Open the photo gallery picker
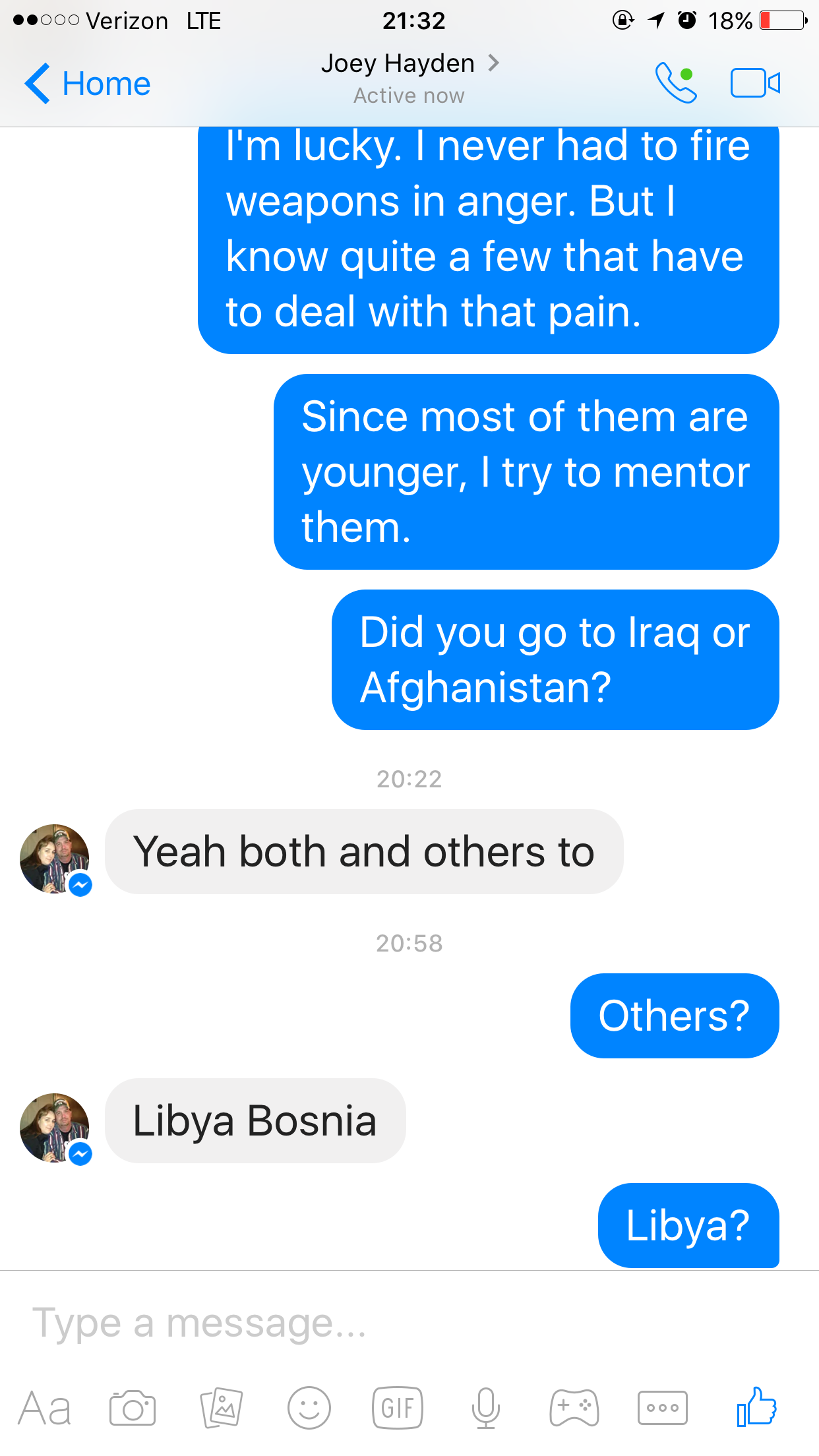Viewport: 819px width, 1456px height. pos(222,1409)
